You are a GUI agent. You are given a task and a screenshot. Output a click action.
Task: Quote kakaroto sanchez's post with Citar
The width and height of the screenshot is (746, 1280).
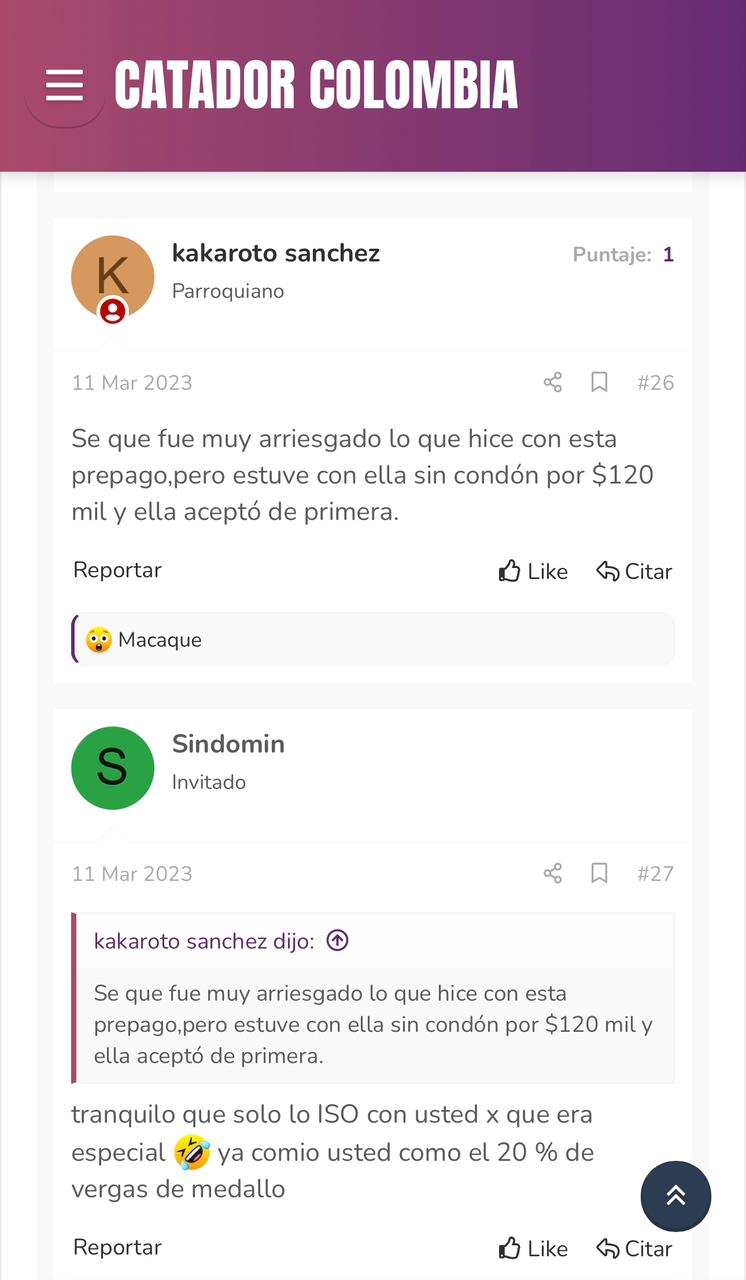(634, 571)
